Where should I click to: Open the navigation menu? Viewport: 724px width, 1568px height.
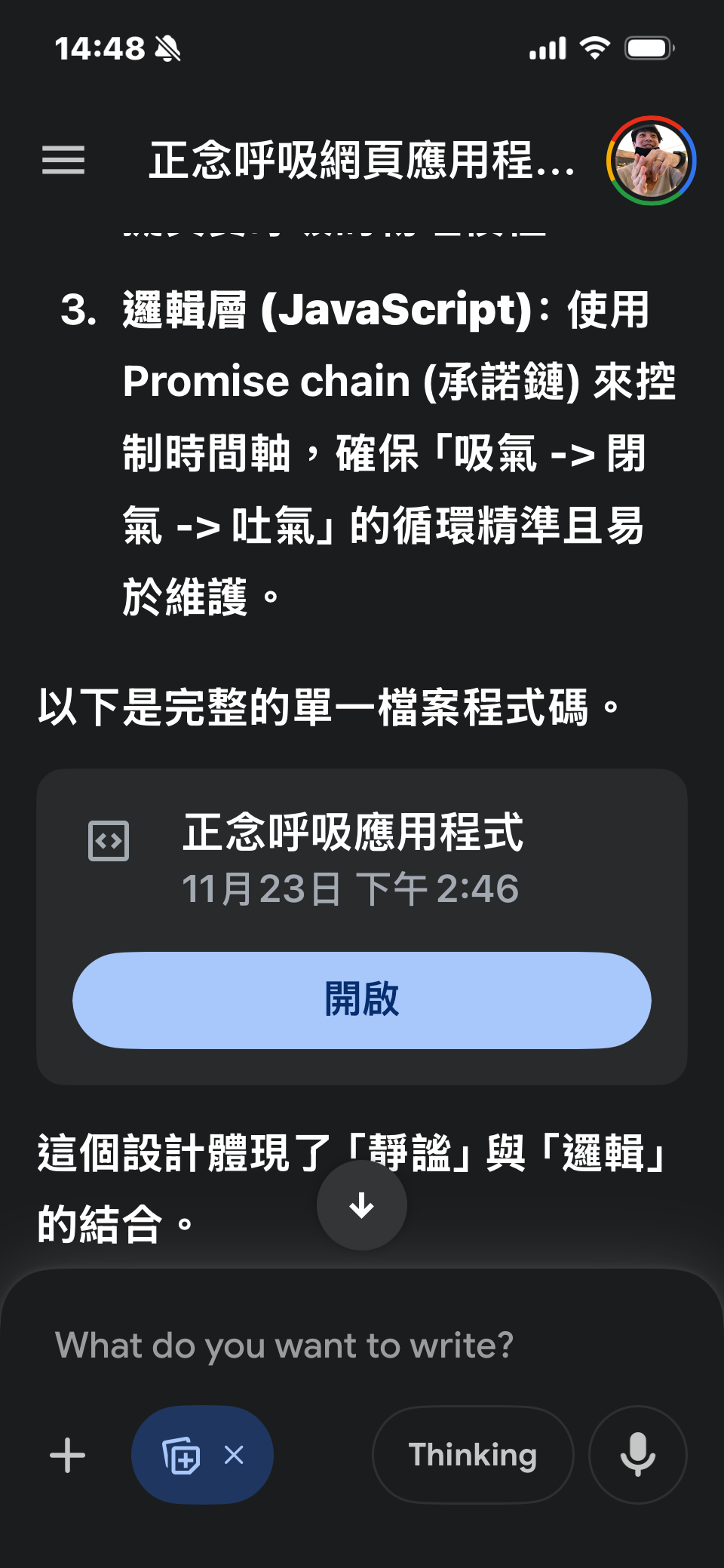click(64, 161)
